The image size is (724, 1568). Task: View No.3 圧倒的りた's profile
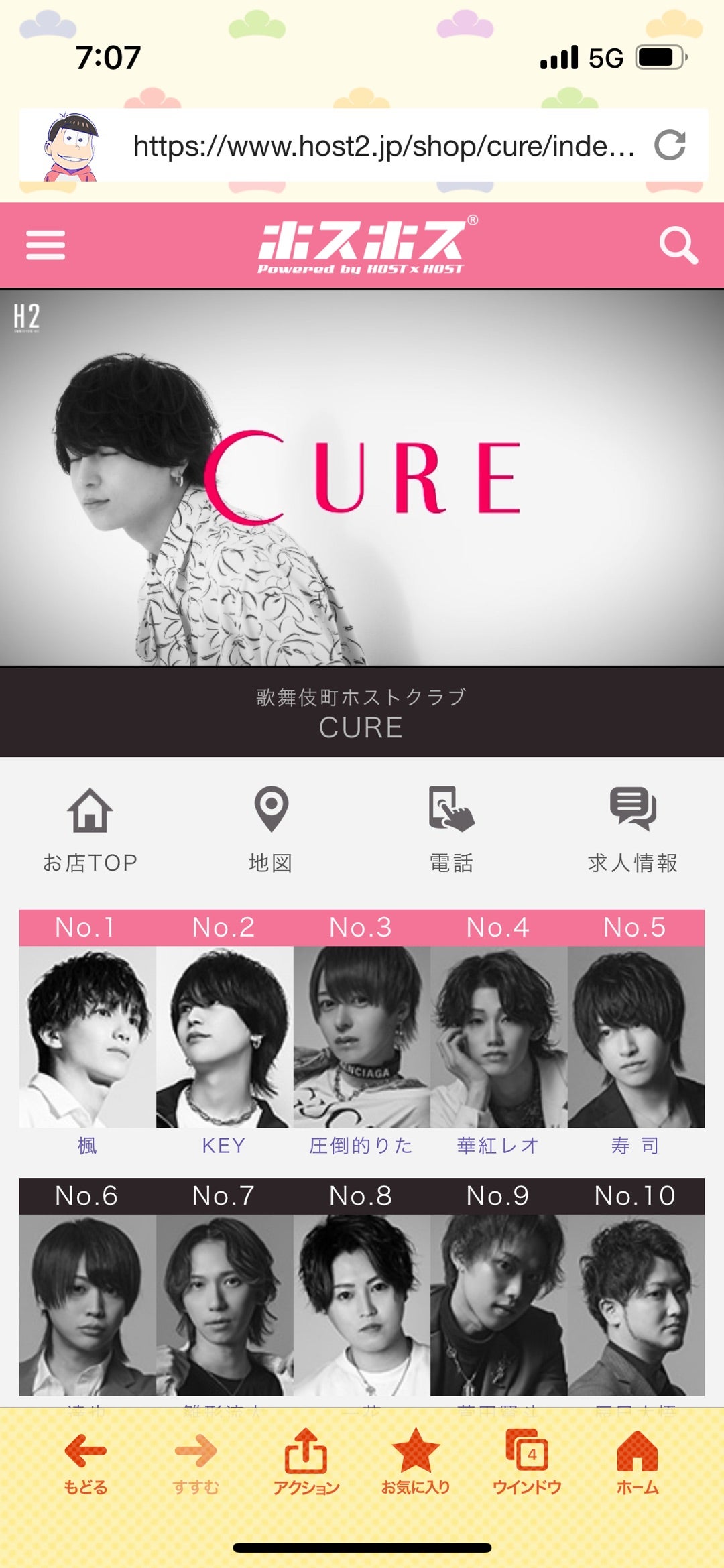361,1036
